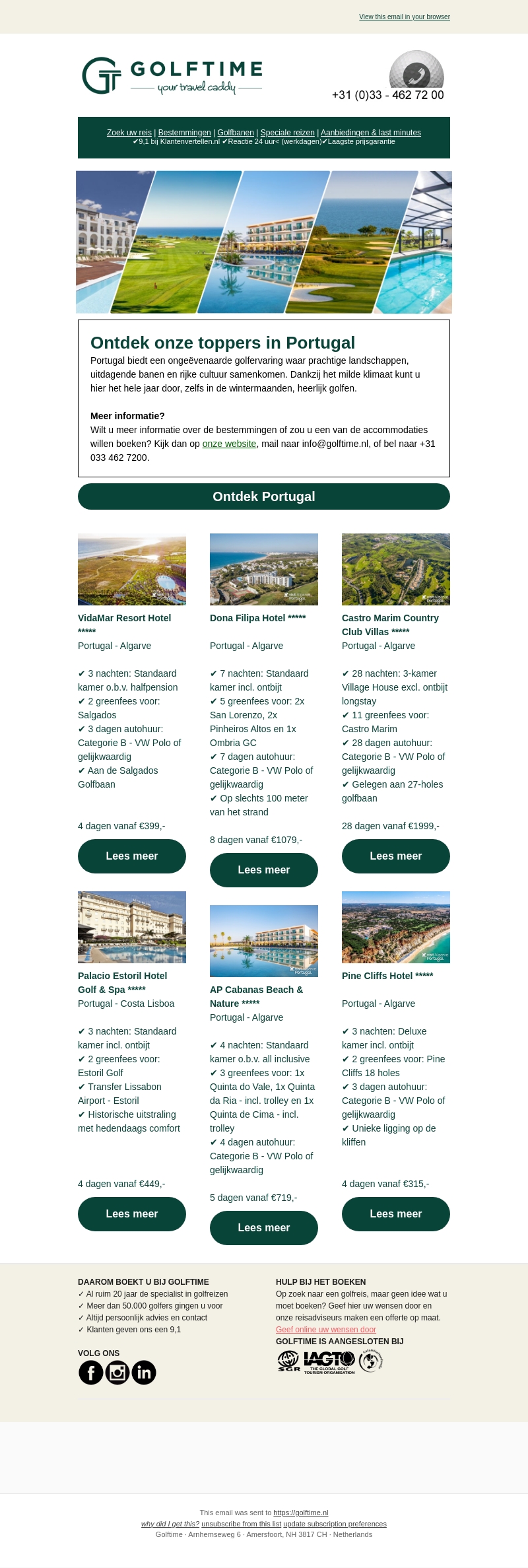Viewport: 528px width, 1568px height.
Task: Tap the 'Ontdek Portugal' button
Action: pos(264,496)
